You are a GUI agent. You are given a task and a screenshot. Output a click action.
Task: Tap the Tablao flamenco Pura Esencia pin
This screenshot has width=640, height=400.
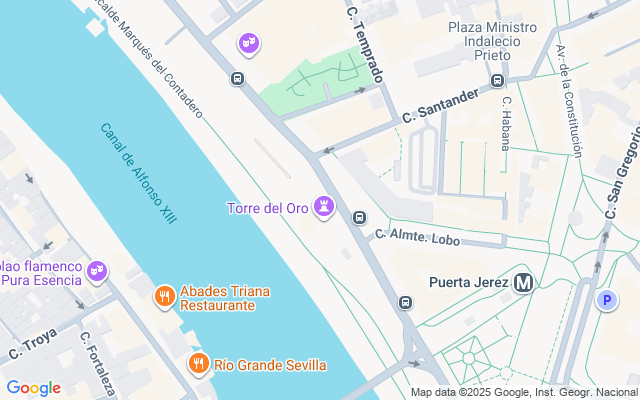97,271
